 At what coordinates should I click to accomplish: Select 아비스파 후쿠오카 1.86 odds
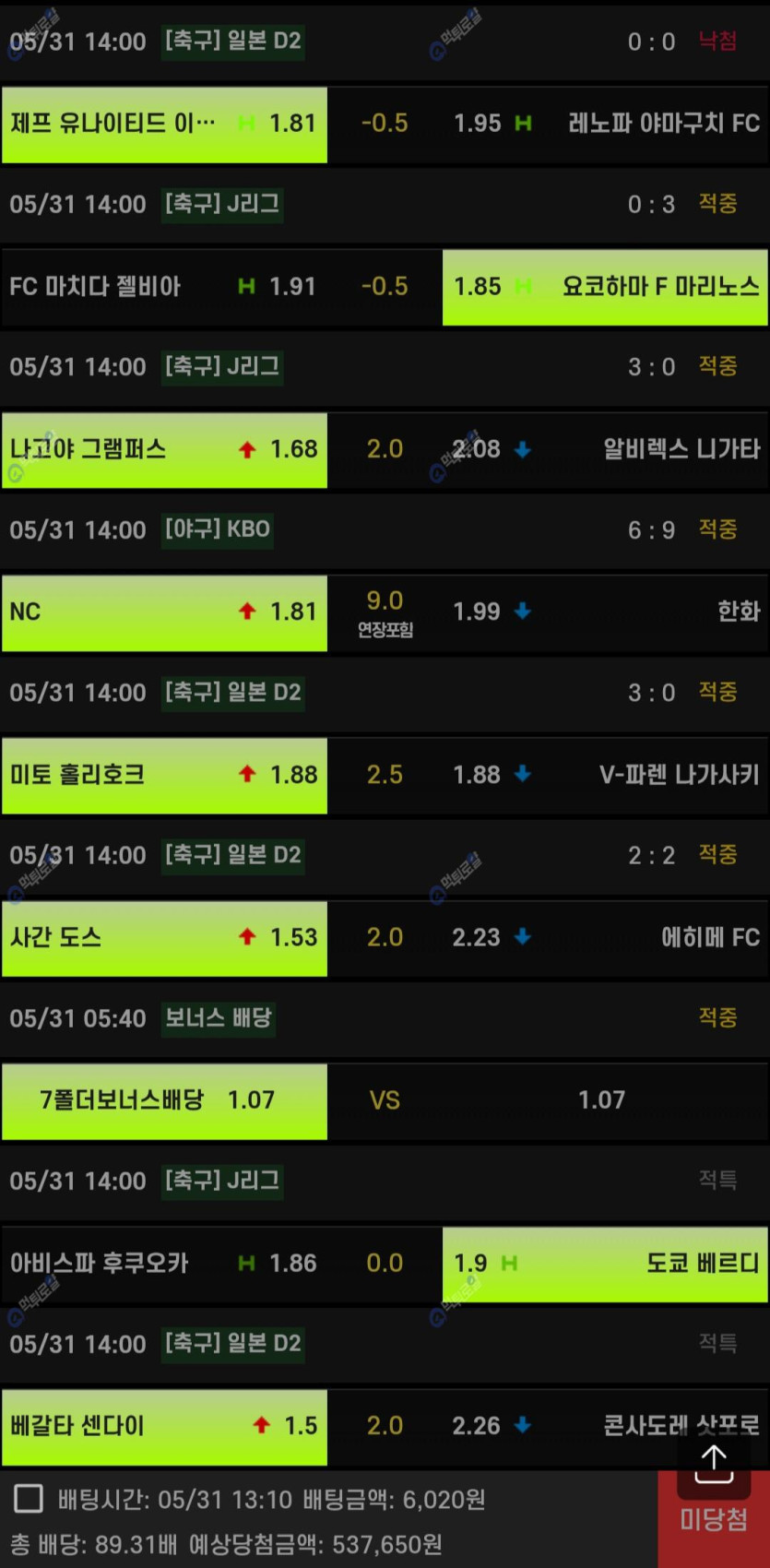coord(164,1264)
